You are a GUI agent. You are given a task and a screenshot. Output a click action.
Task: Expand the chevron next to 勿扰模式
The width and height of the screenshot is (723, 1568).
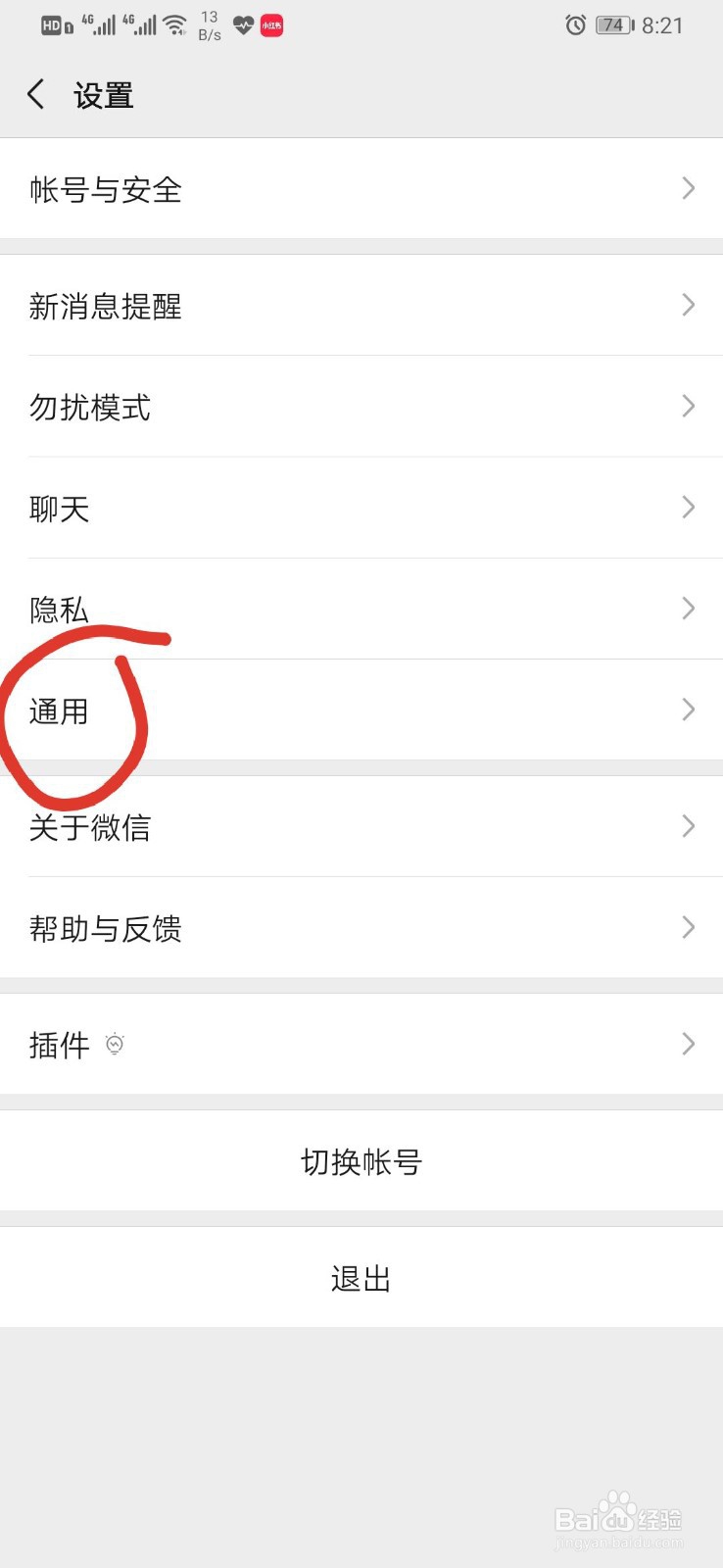tap(688, 407)
